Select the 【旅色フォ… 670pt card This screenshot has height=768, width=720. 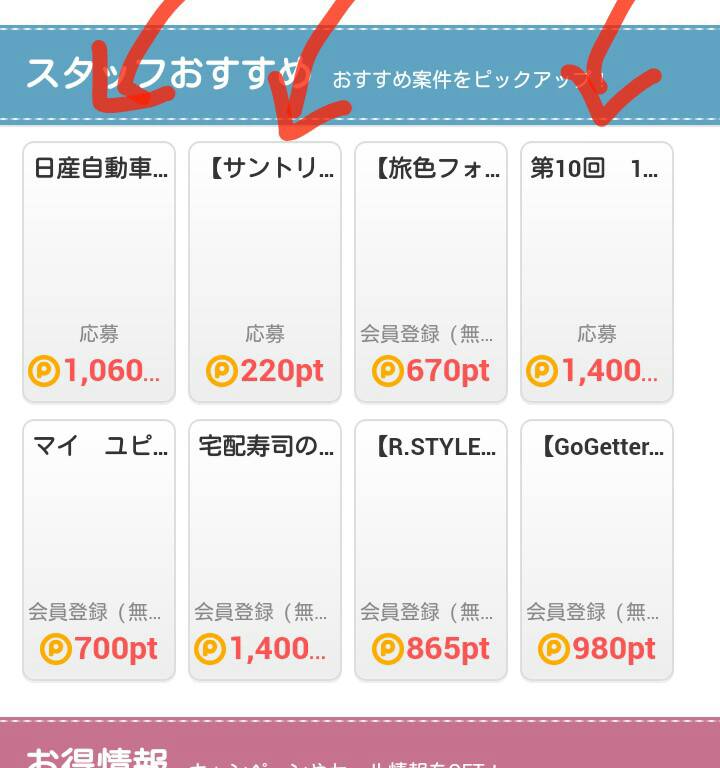tap(431, 271)
